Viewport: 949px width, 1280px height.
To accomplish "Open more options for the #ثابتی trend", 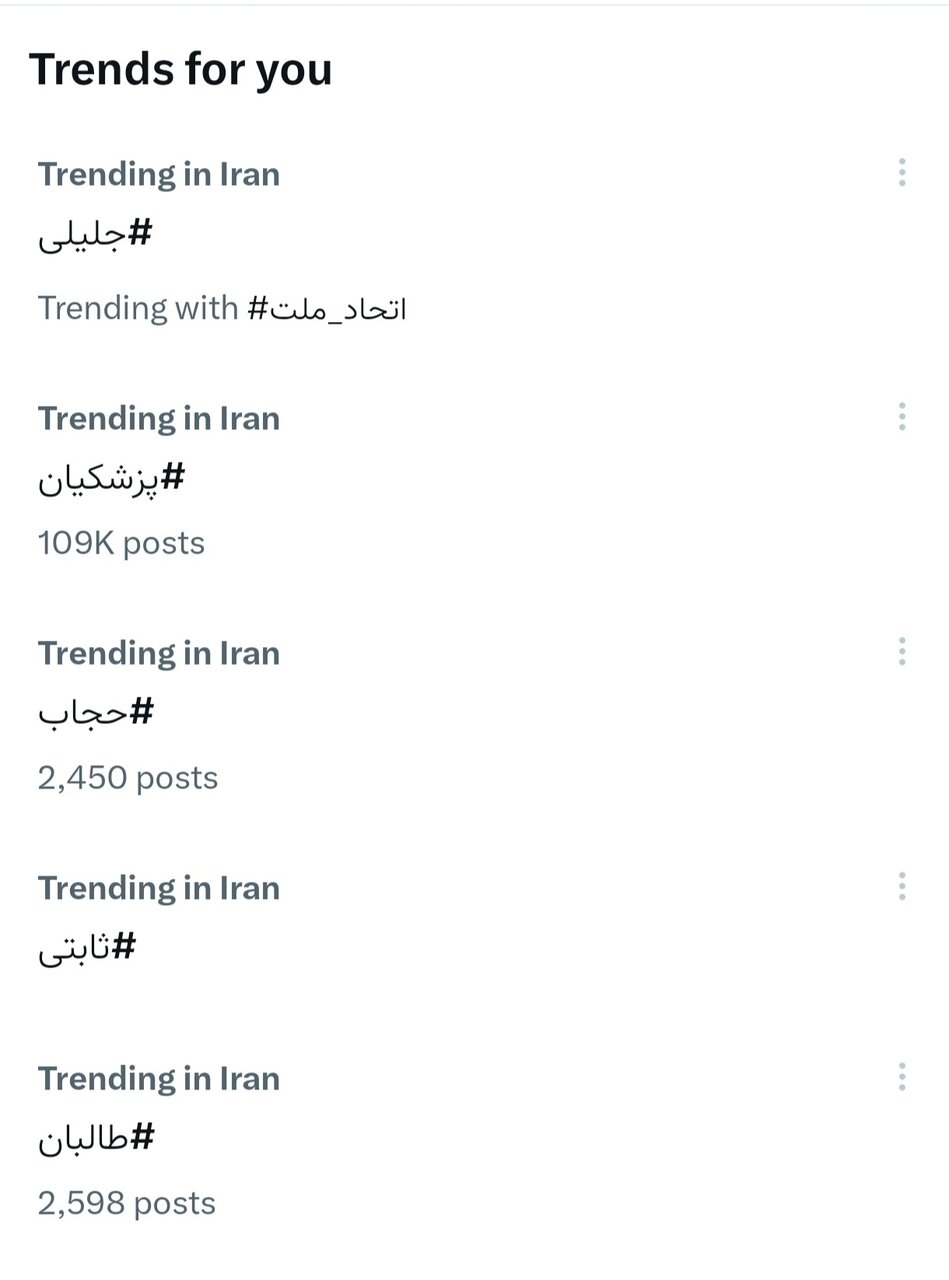I will click(903, 886).
